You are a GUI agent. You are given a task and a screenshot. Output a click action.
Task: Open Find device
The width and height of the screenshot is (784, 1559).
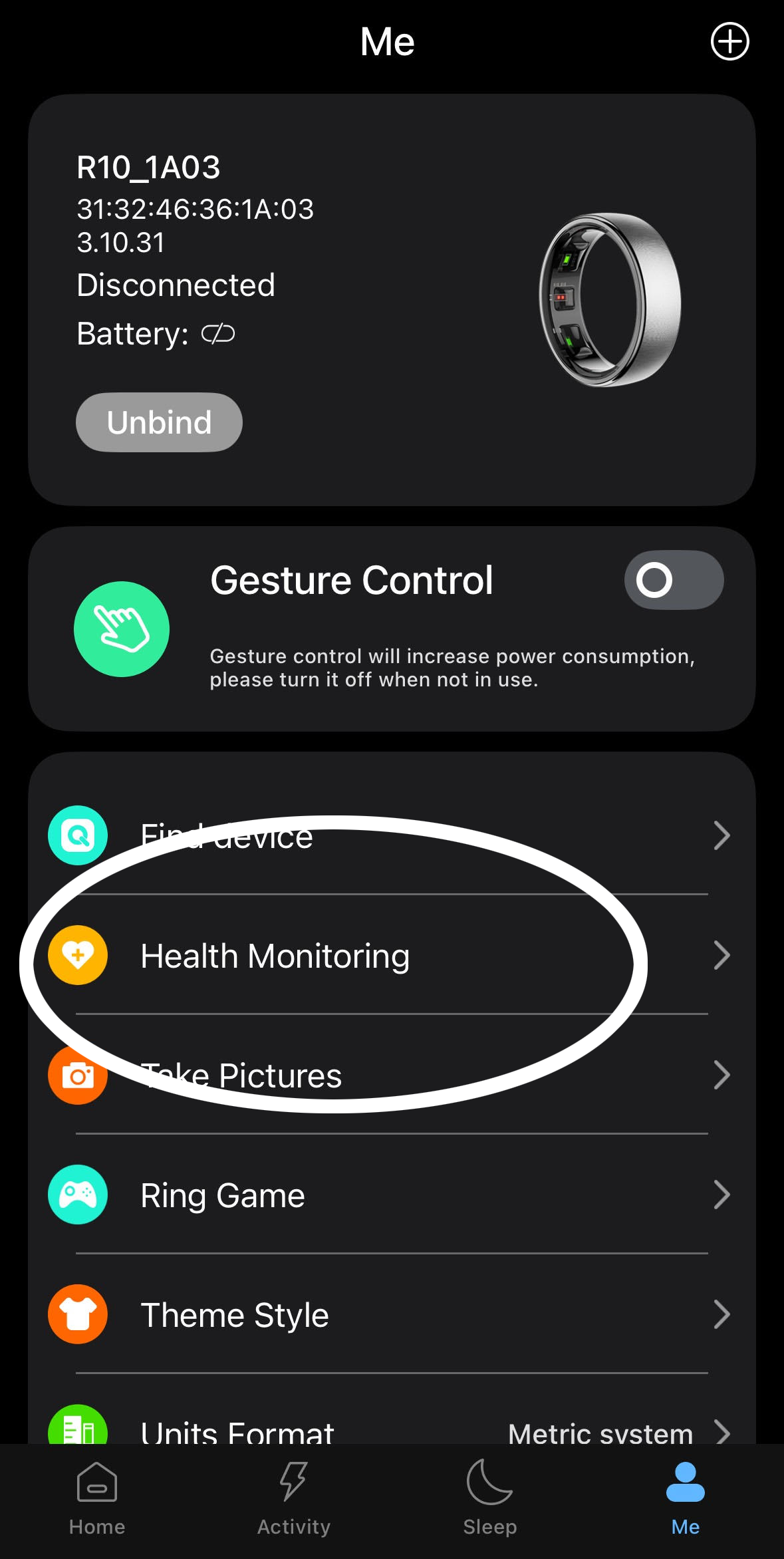click(x=392, y=835)
